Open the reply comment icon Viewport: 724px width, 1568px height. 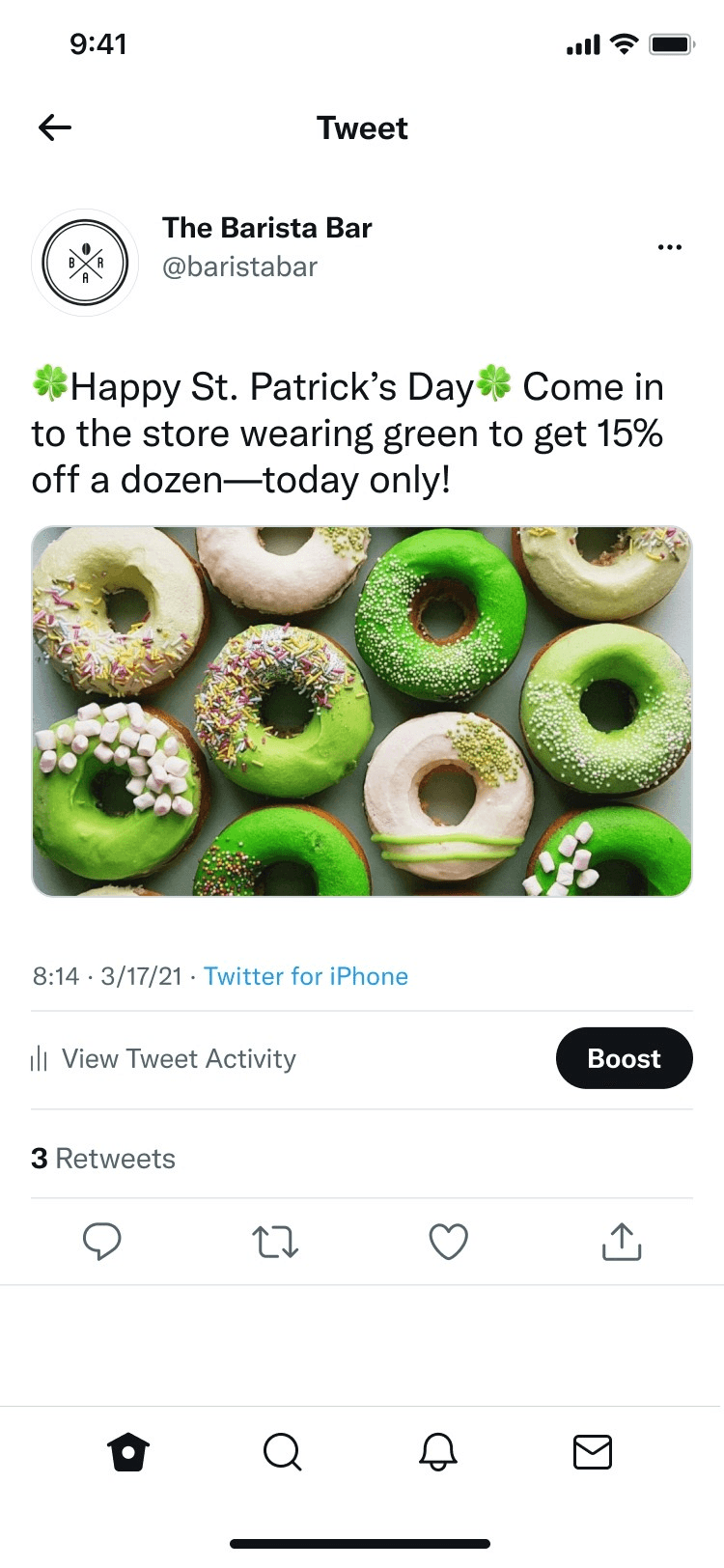[x=102, y=1243]
